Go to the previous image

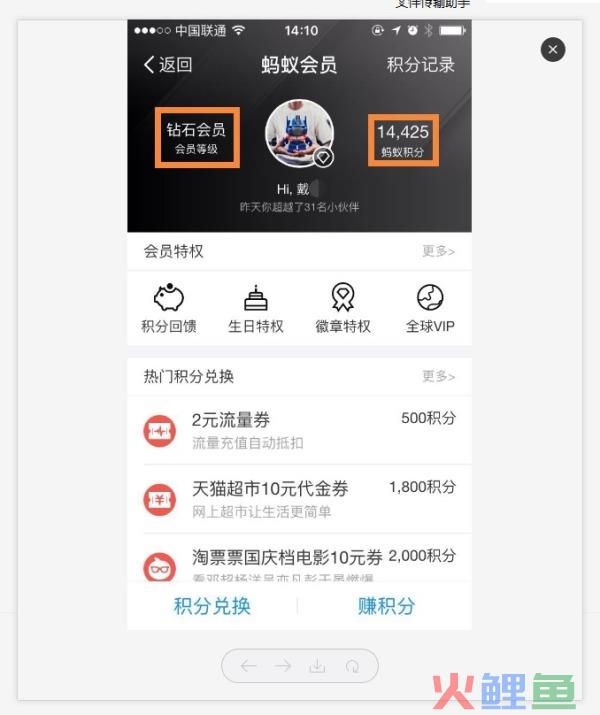(249, 666)
